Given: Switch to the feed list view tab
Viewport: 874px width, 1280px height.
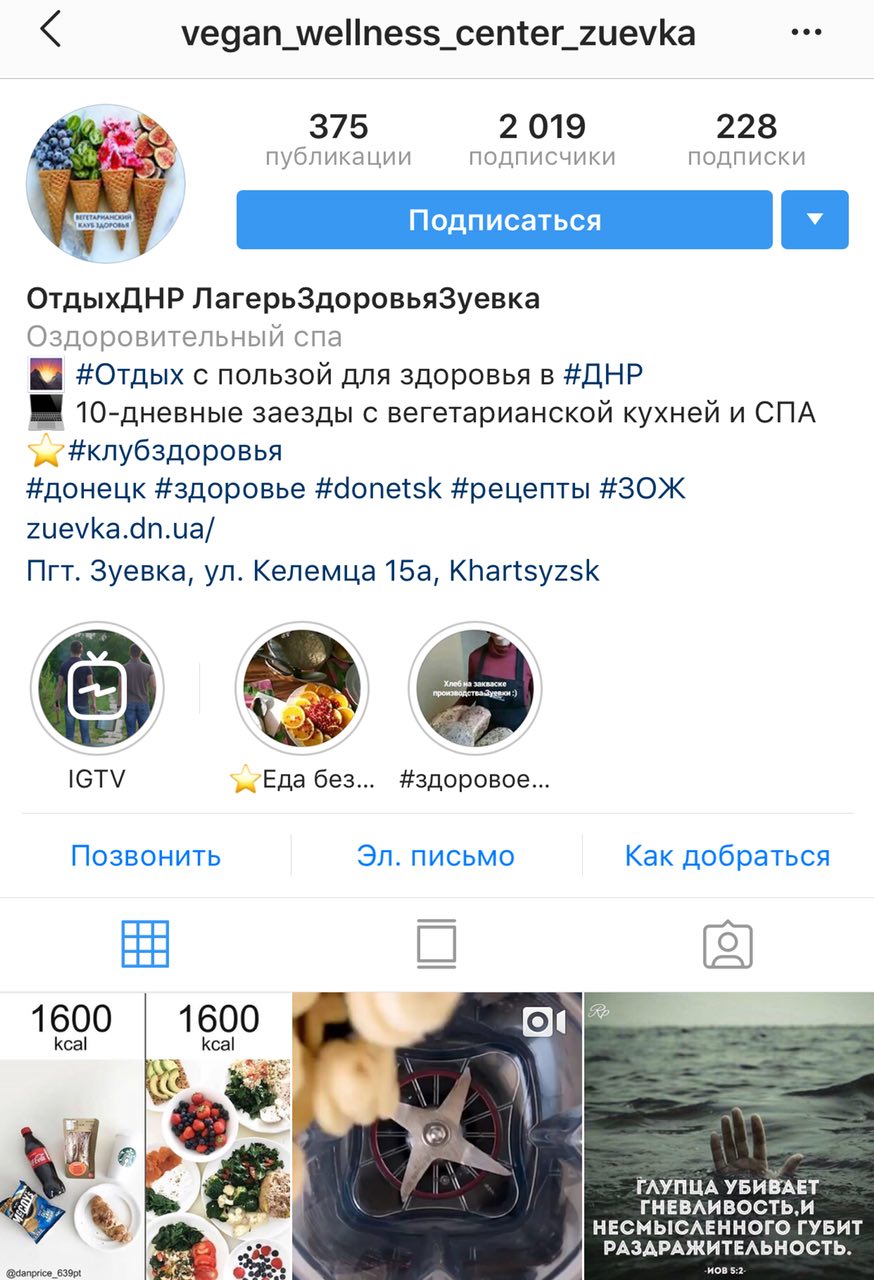Looking at the screenshot, I should [436, 943].
